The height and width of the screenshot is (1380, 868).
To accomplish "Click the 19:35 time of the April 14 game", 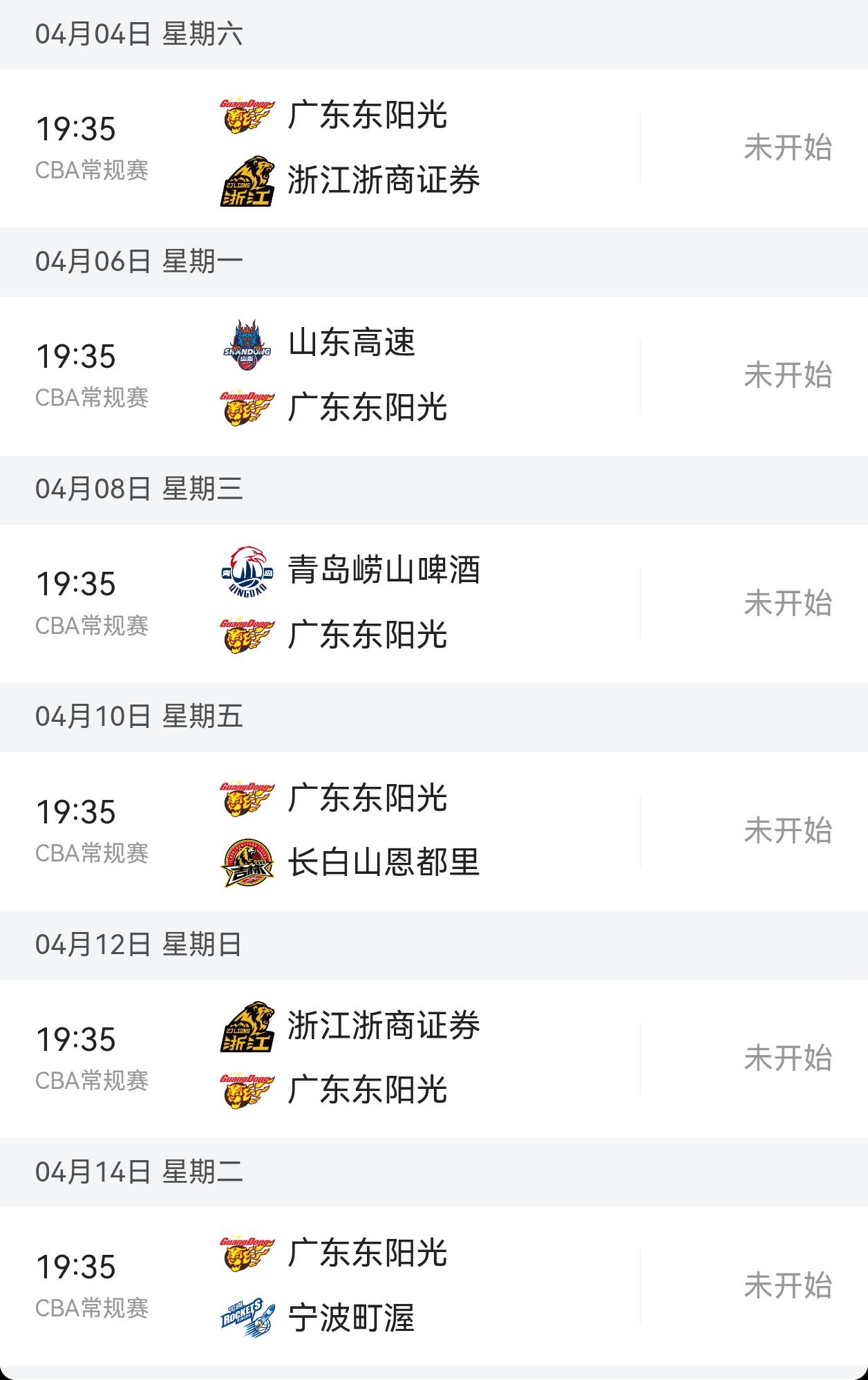I will [x=78, y=1268].
